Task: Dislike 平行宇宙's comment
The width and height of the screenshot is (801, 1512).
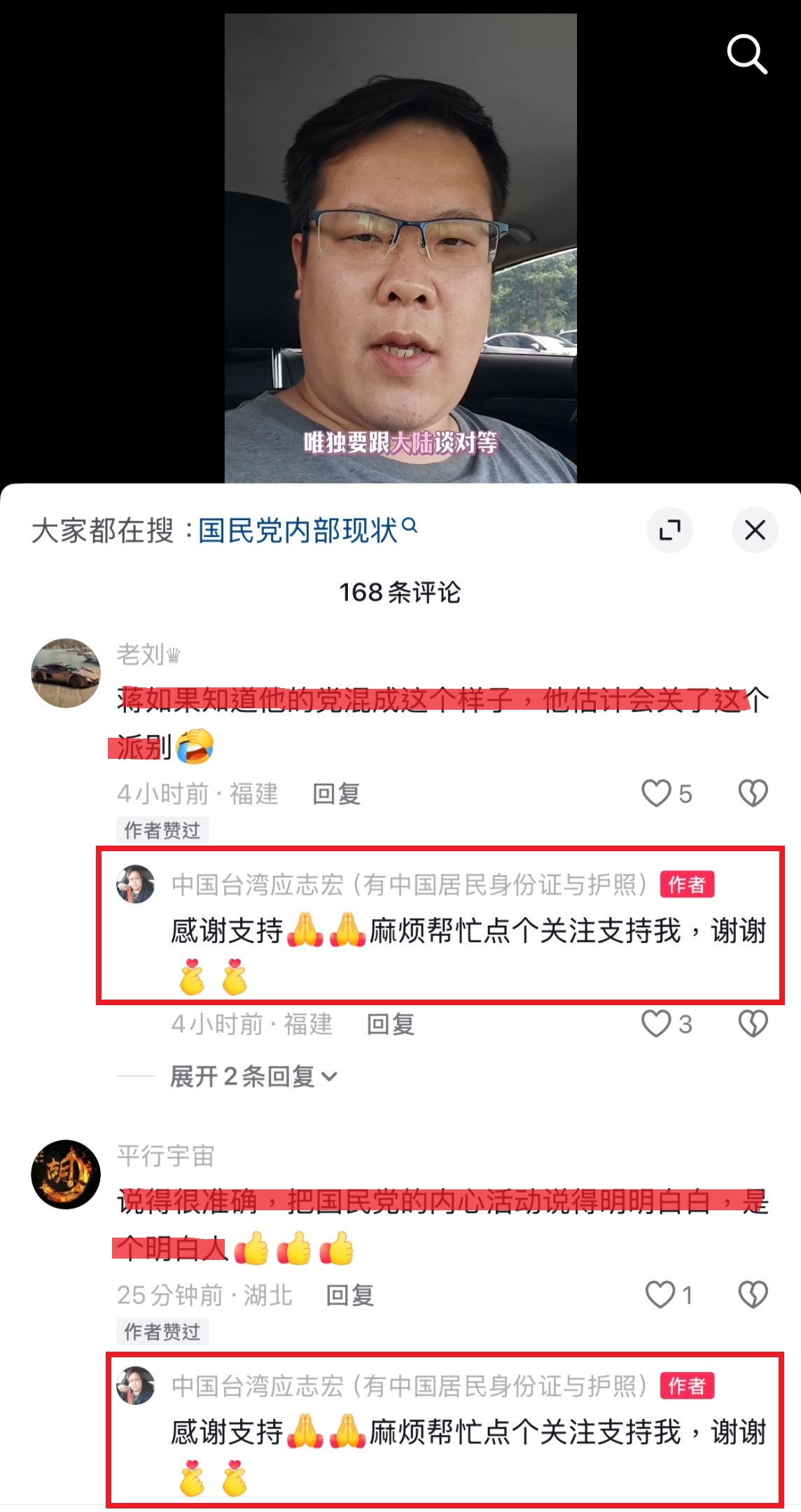Action: point(753,1294)
